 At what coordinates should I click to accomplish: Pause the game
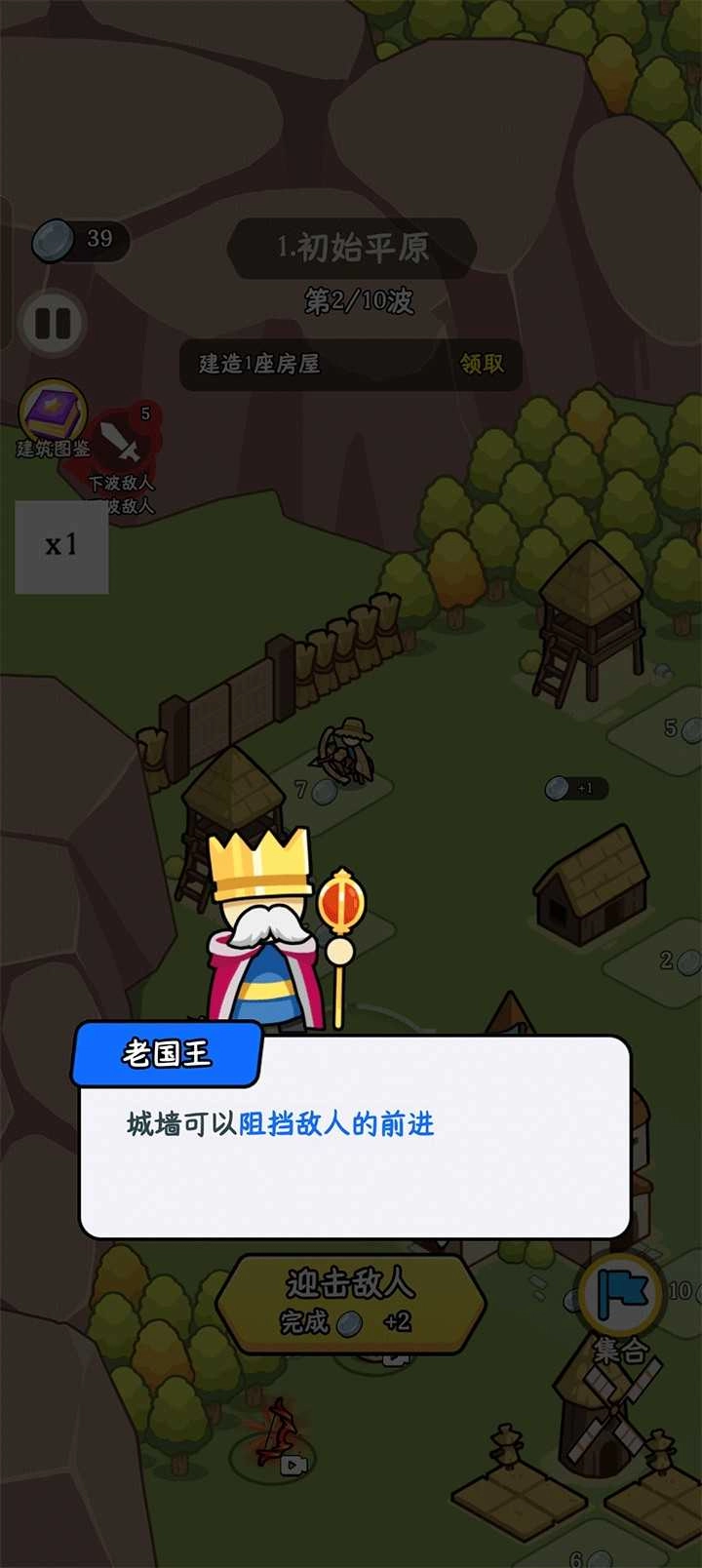(x=53, y=323)
